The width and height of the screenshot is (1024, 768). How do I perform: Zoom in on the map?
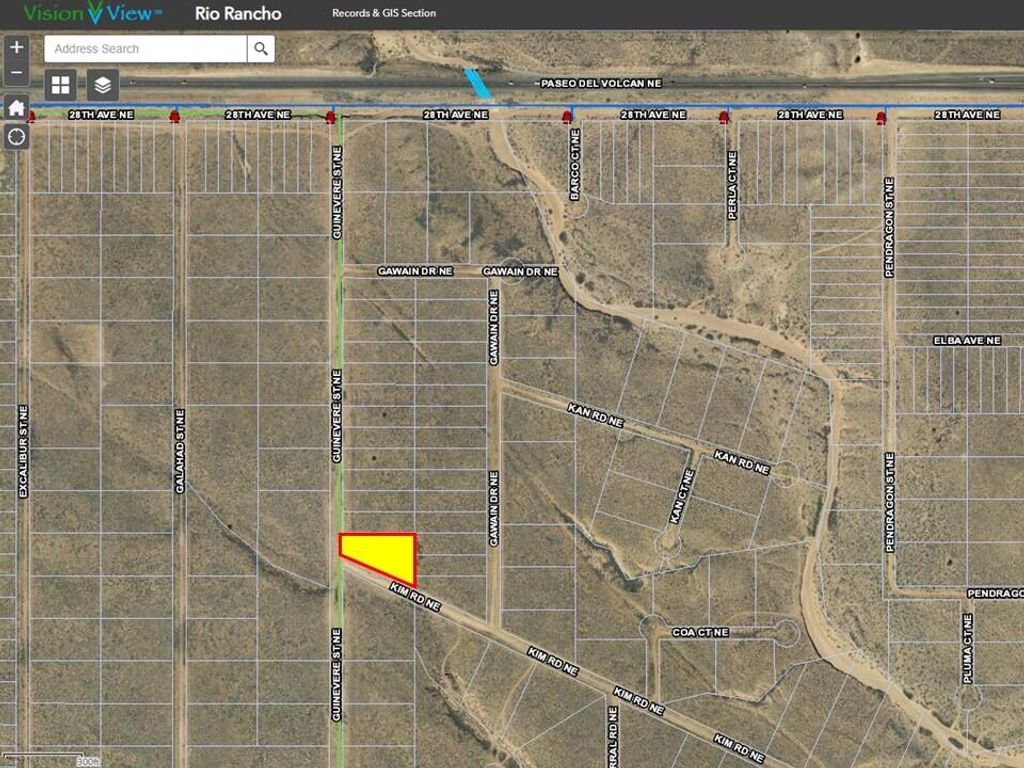pyautogui.click(x=17, y=48)
